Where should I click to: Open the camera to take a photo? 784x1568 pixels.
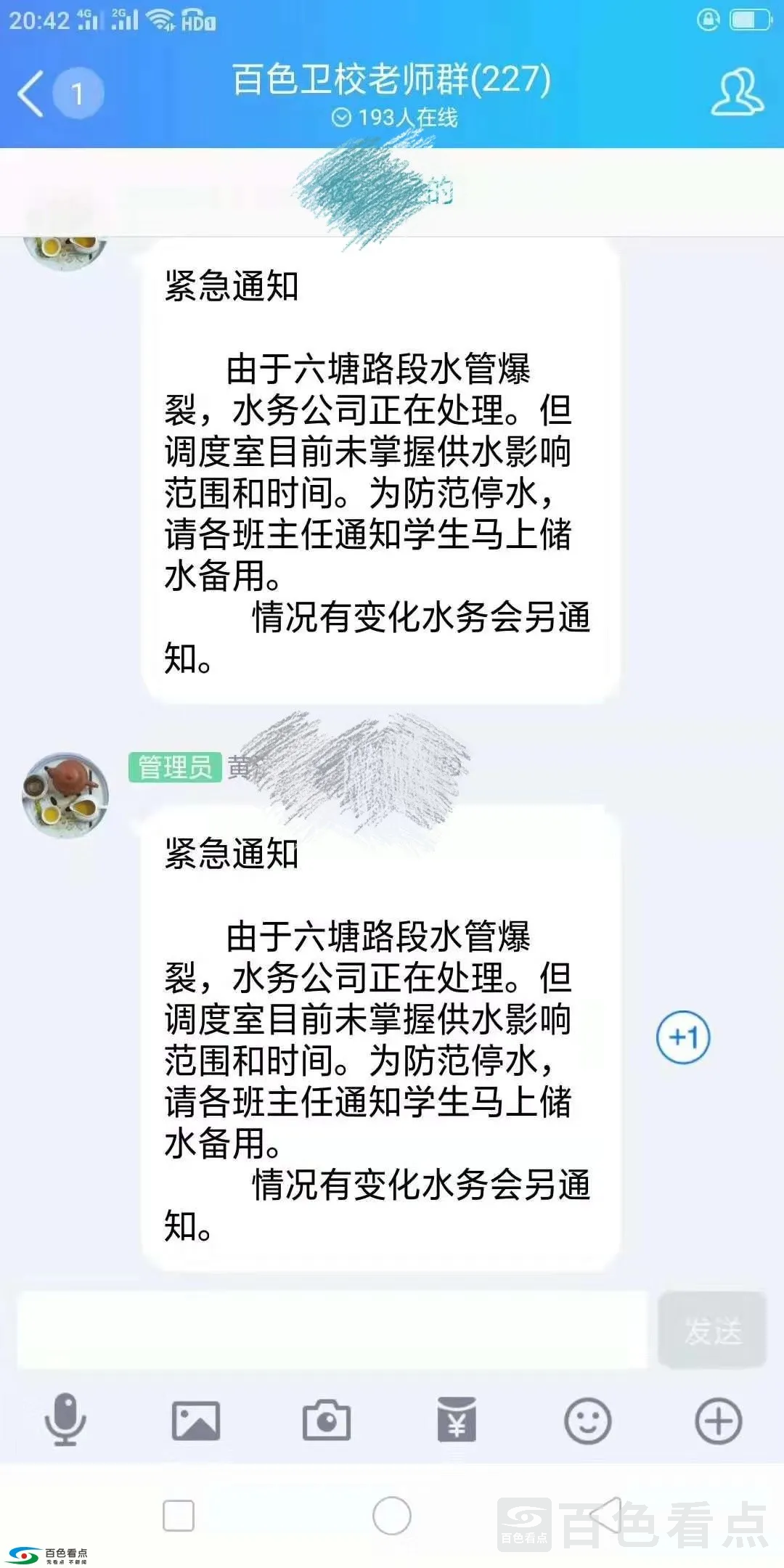pyautogui.click(x=327, y=1421)
